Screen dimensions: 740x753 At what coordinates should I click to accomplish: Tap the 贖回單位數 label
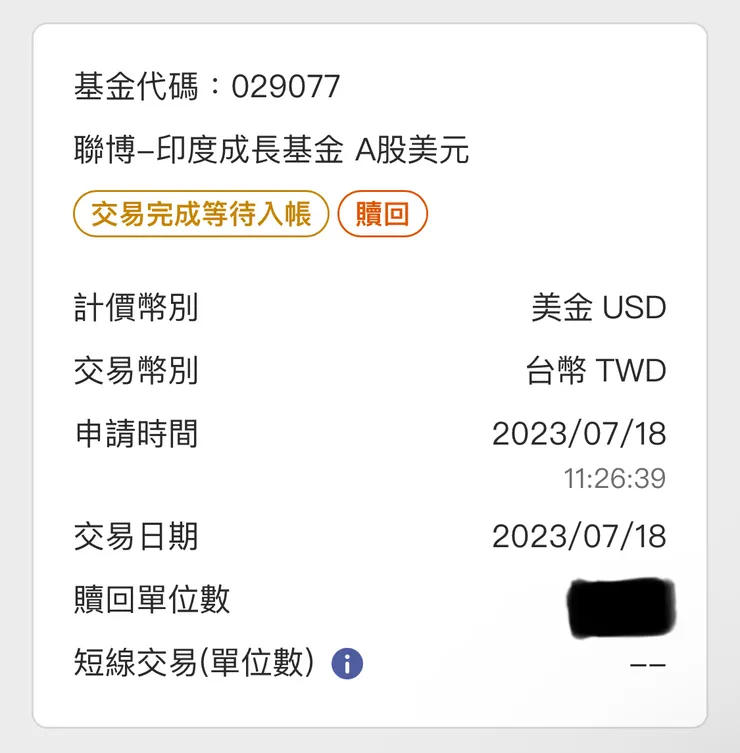[x=151, y=600]
